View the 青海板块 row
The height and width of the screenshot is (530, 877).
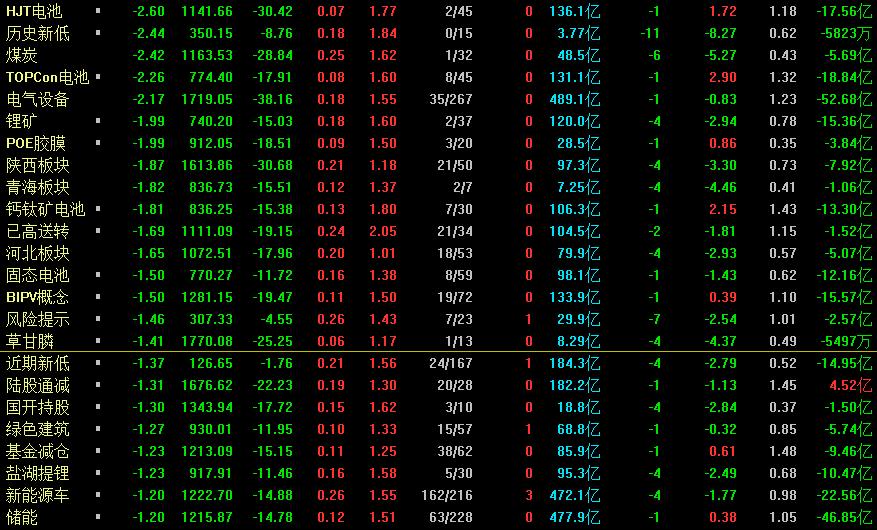pyautogui.click(x=38, y=187)
